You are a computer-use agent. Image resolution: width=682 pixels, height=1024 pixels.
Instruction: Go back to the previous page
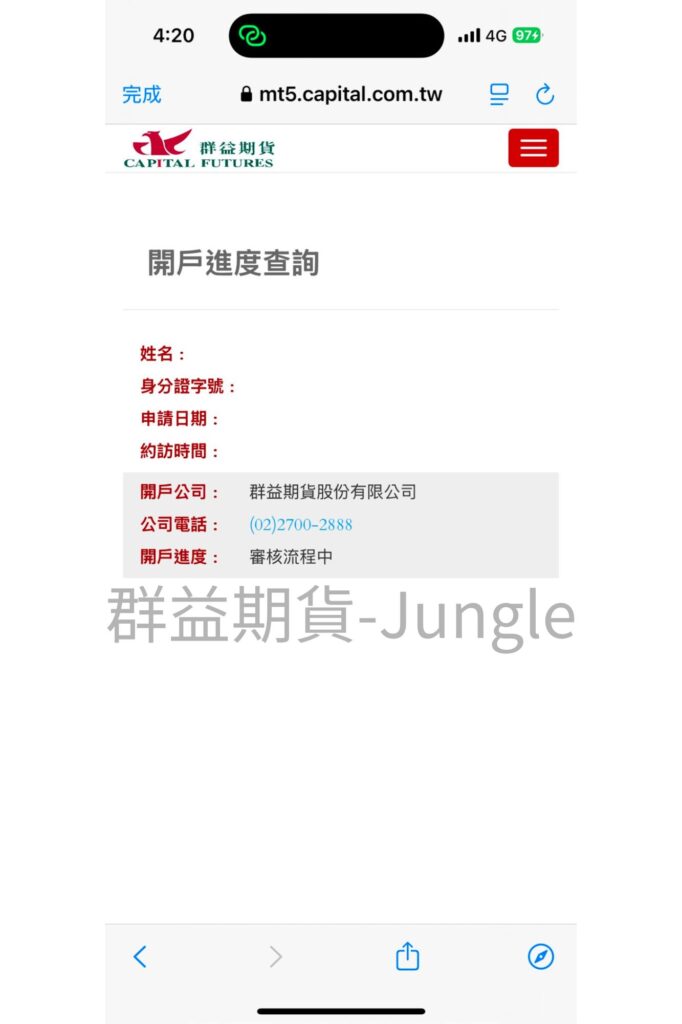[x=140, y=957]
